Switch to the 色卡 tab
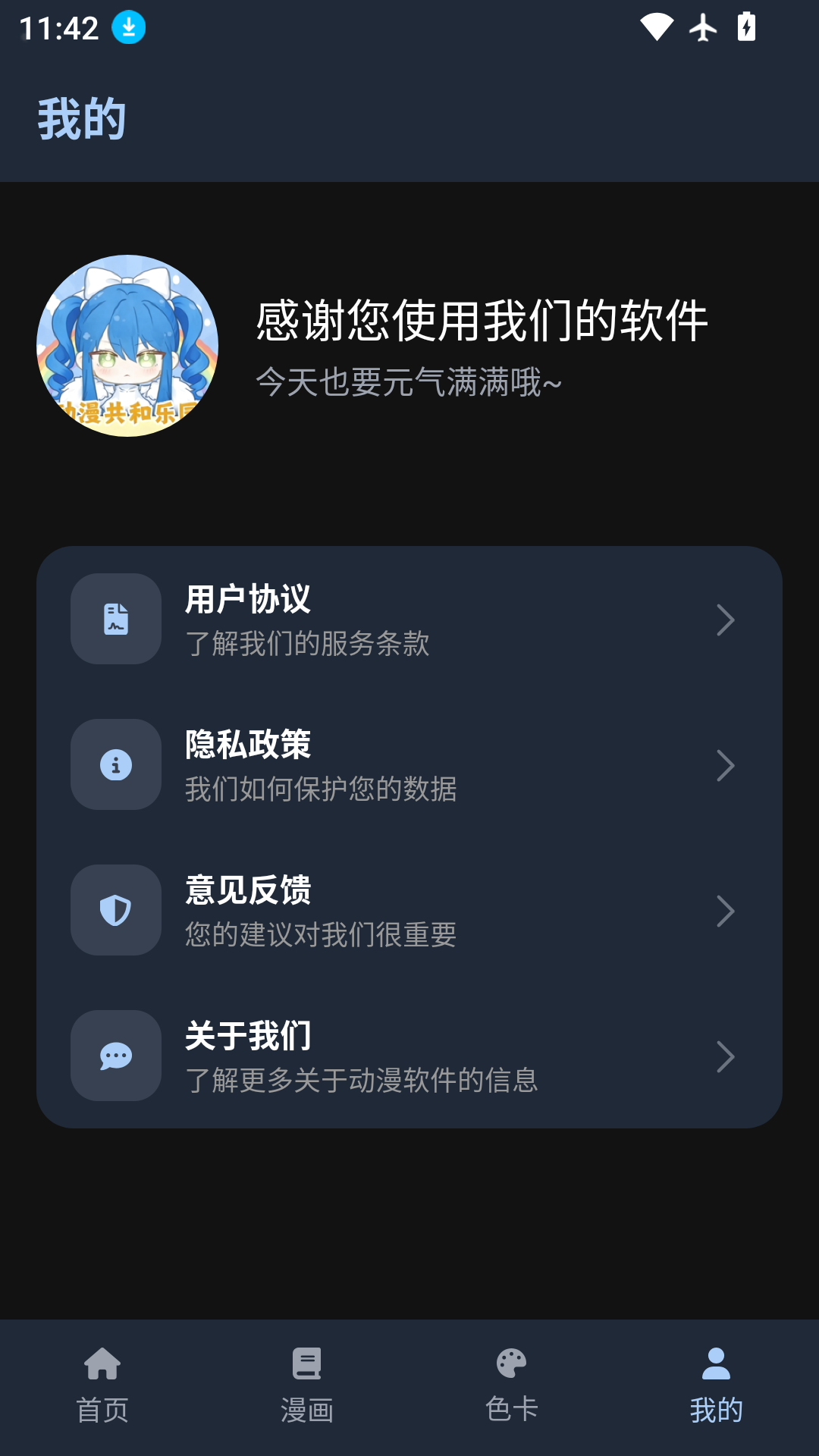 click(512, 1388)
